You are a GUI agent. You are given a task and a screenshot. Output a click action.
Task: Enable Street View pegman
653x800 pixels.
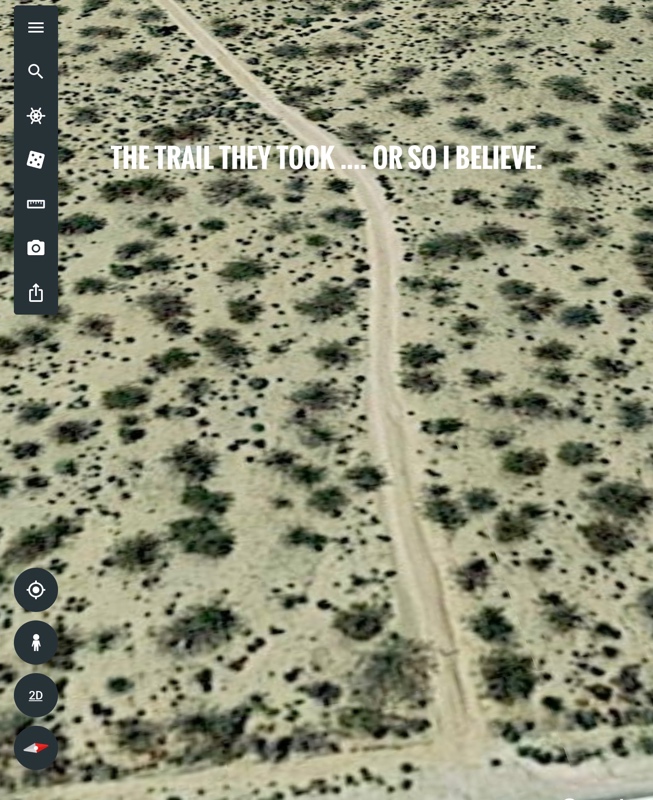click(36, 643)
